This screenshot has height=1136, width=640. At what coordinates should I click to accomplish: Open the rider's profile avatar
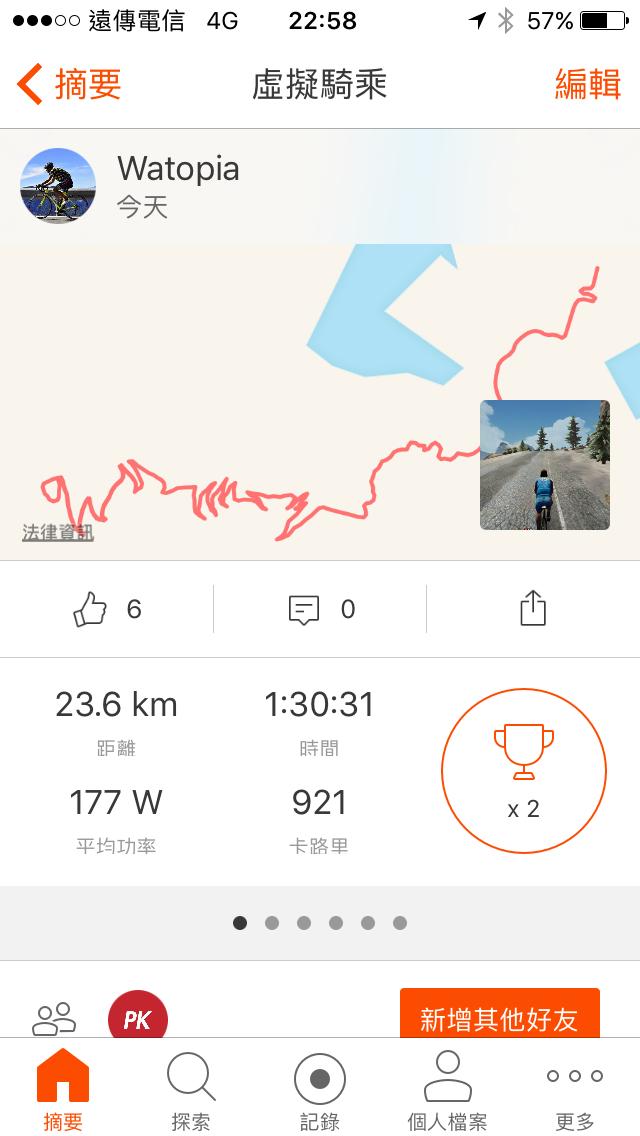58,186
